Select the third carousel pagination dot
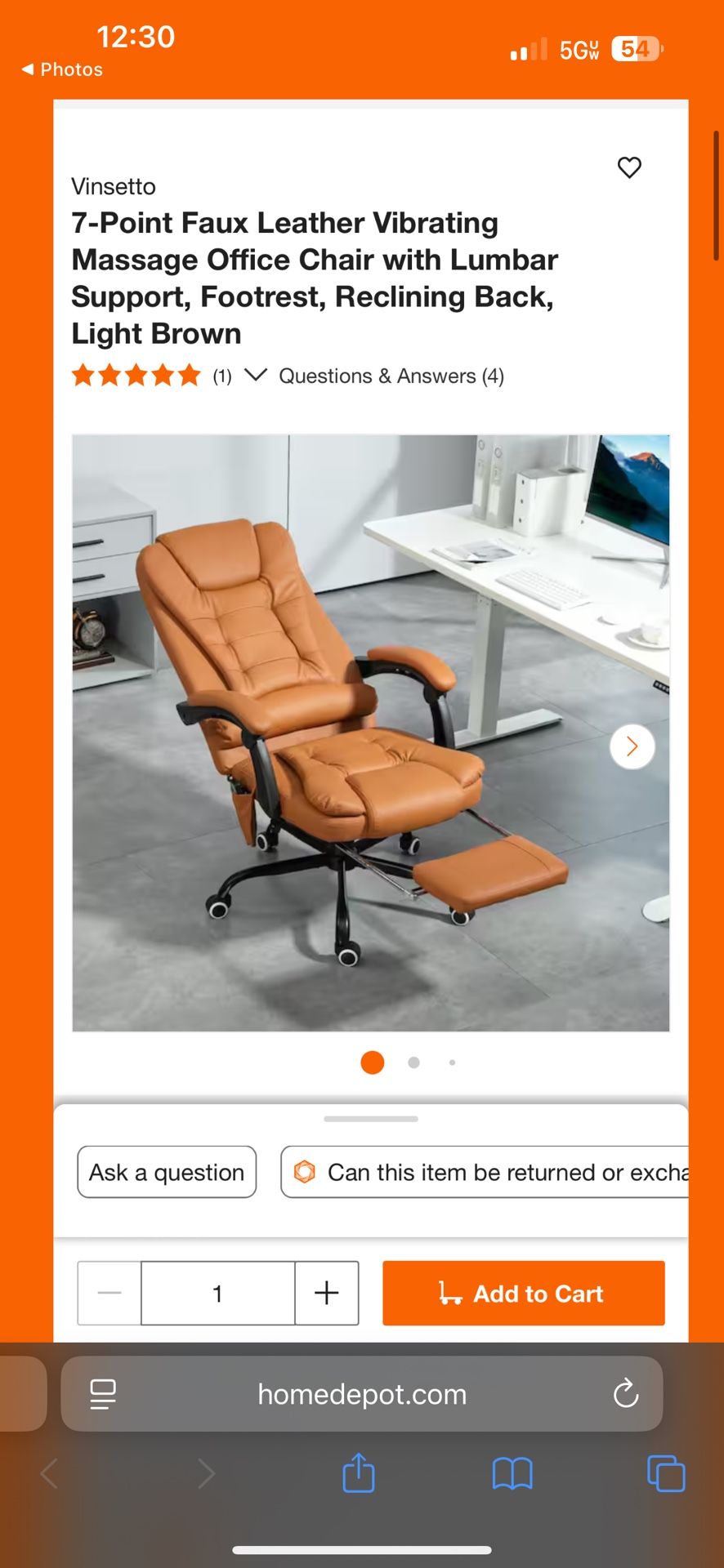This screenshot has width=724, height=1568. point(452,1062)
